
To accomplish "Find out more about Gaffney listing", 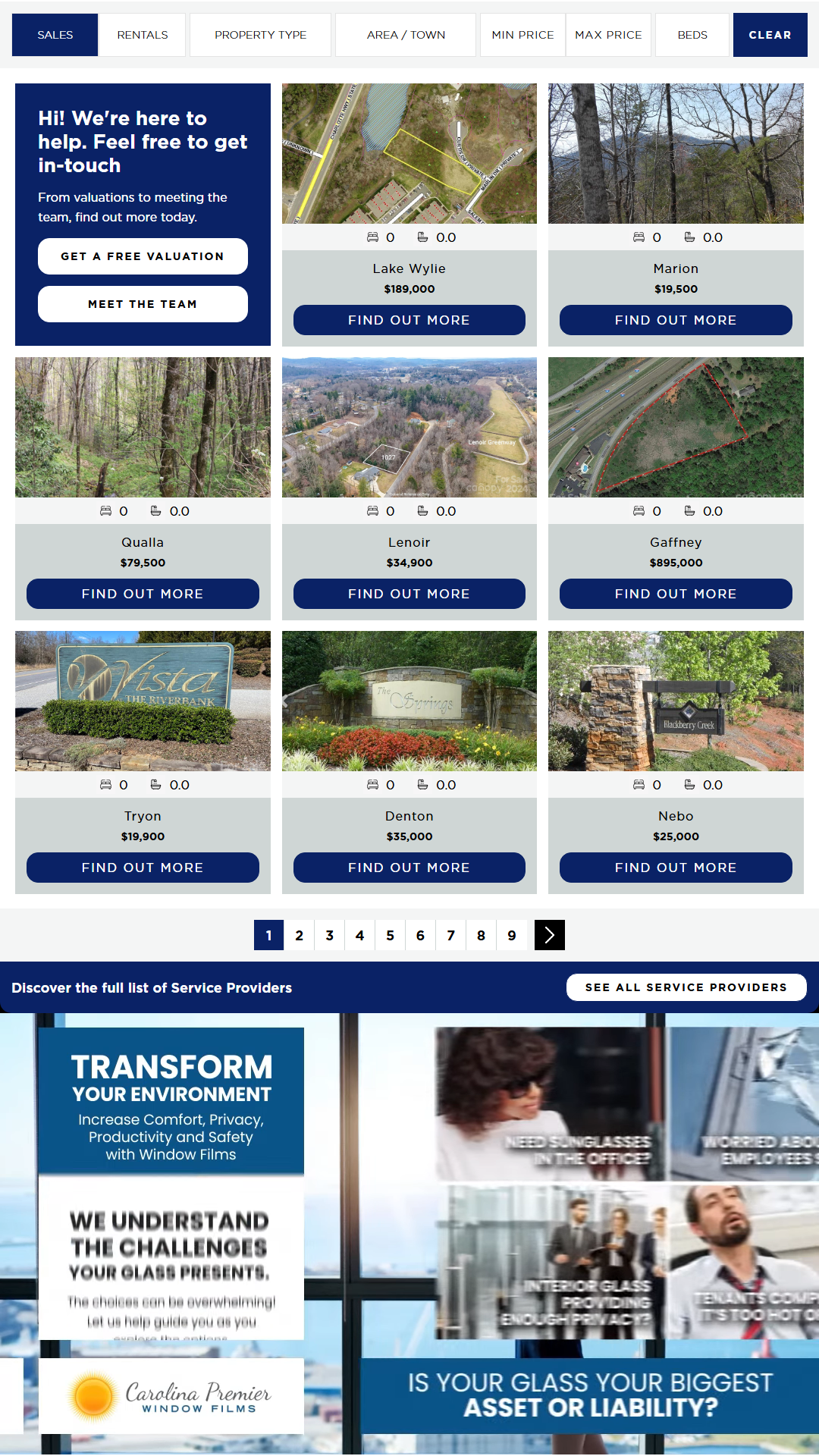I will [676, 594].
